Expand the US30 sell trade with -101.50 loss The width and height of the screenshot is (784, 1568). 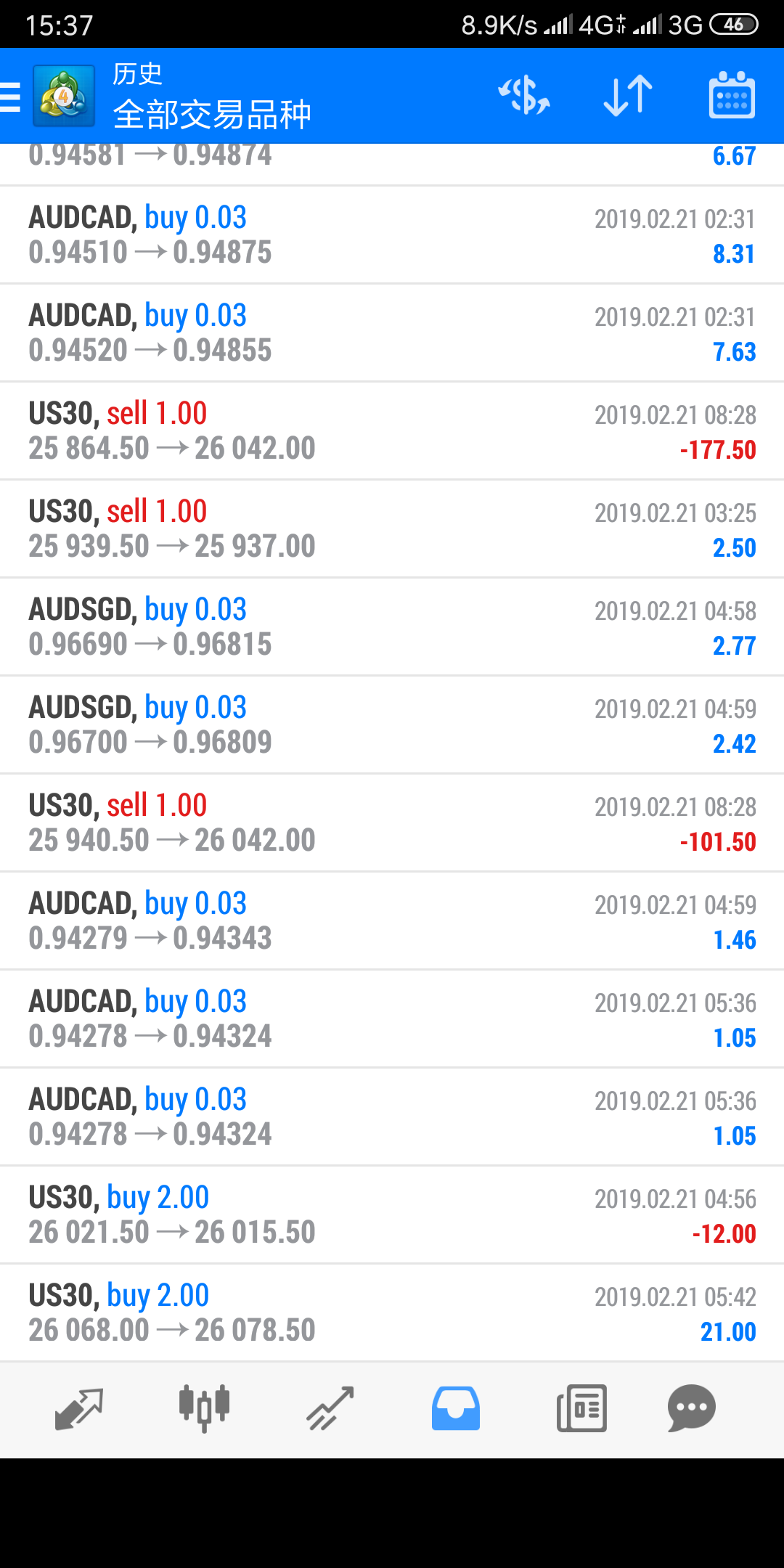pyautogui.click(x=392, y=823)
